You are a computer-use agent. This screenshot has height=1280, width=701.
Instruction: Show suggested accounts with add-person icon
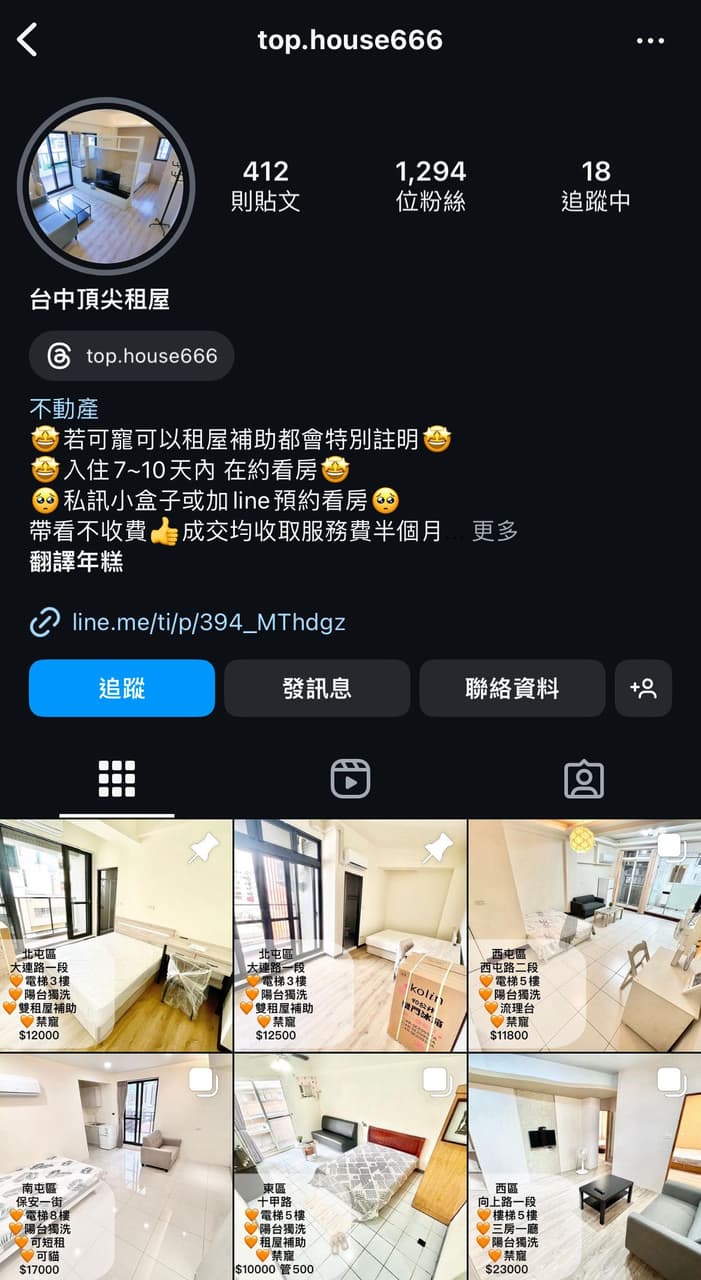click(643, 688)
